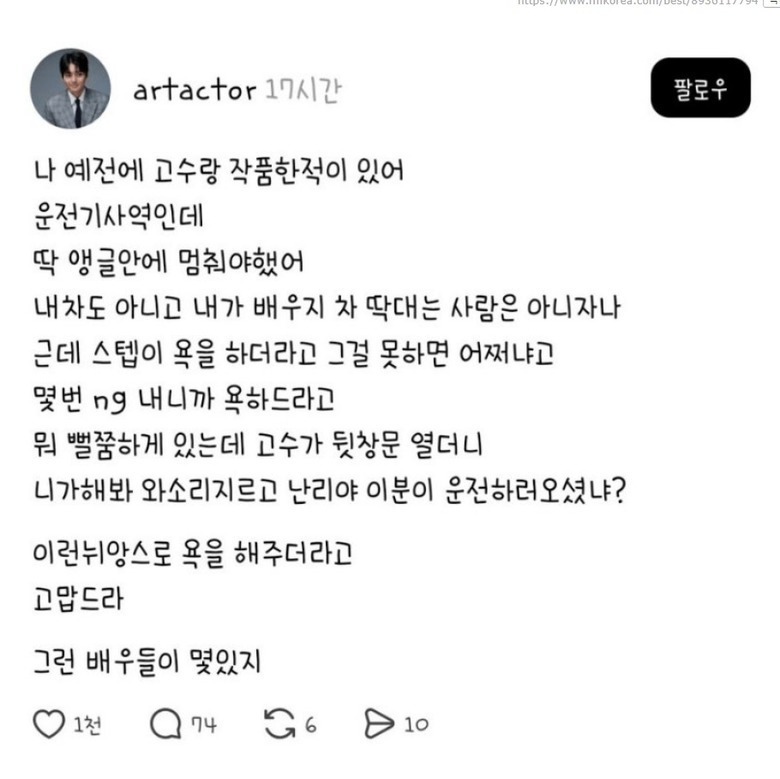The width and height of the screenshot is (780, 779).
Task: Open the artactor username link
Action: [194, 91]
